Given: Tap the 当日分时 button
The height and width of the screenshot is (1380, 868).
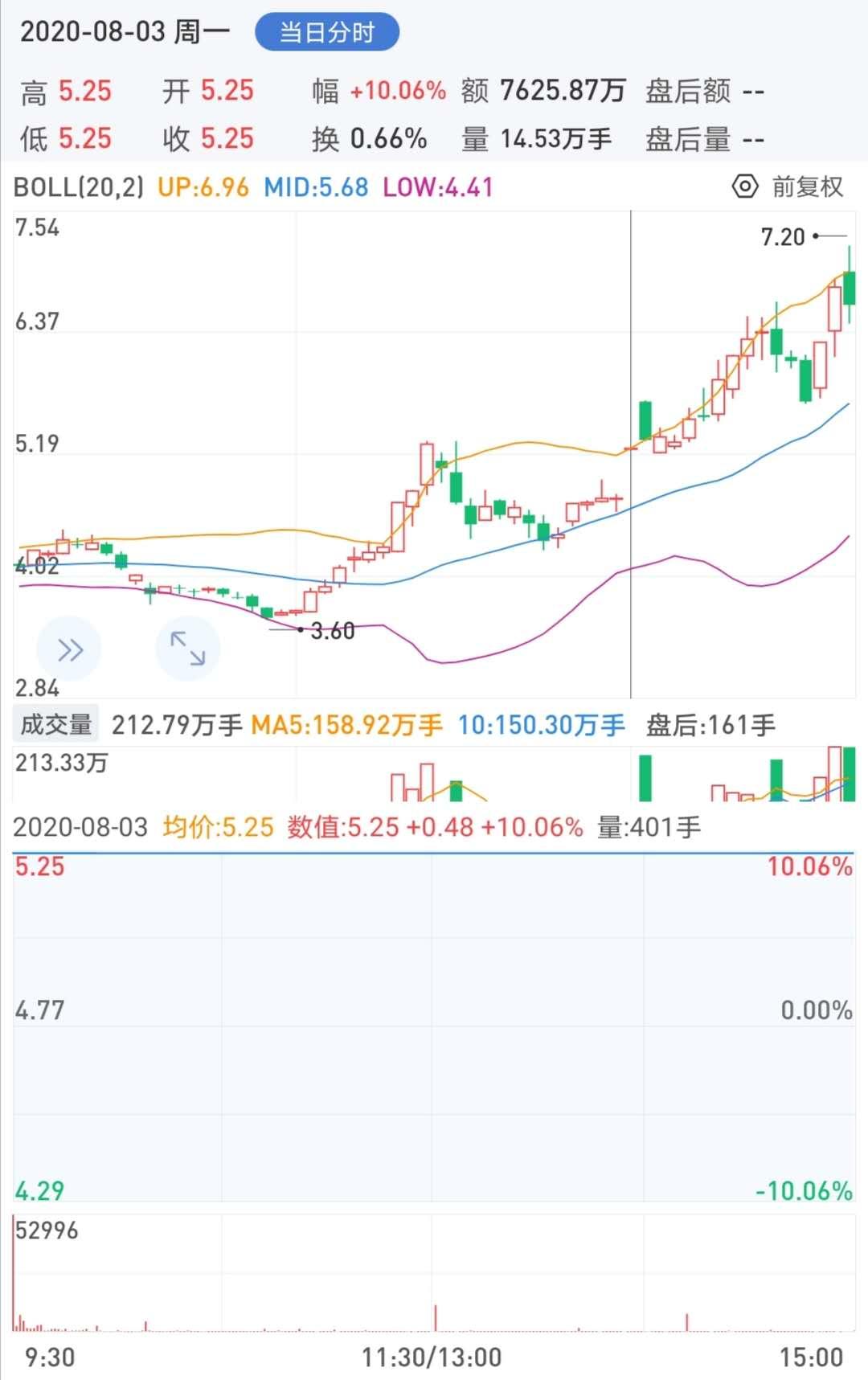Looking at the screenshot, I should (x=326, y=32).
